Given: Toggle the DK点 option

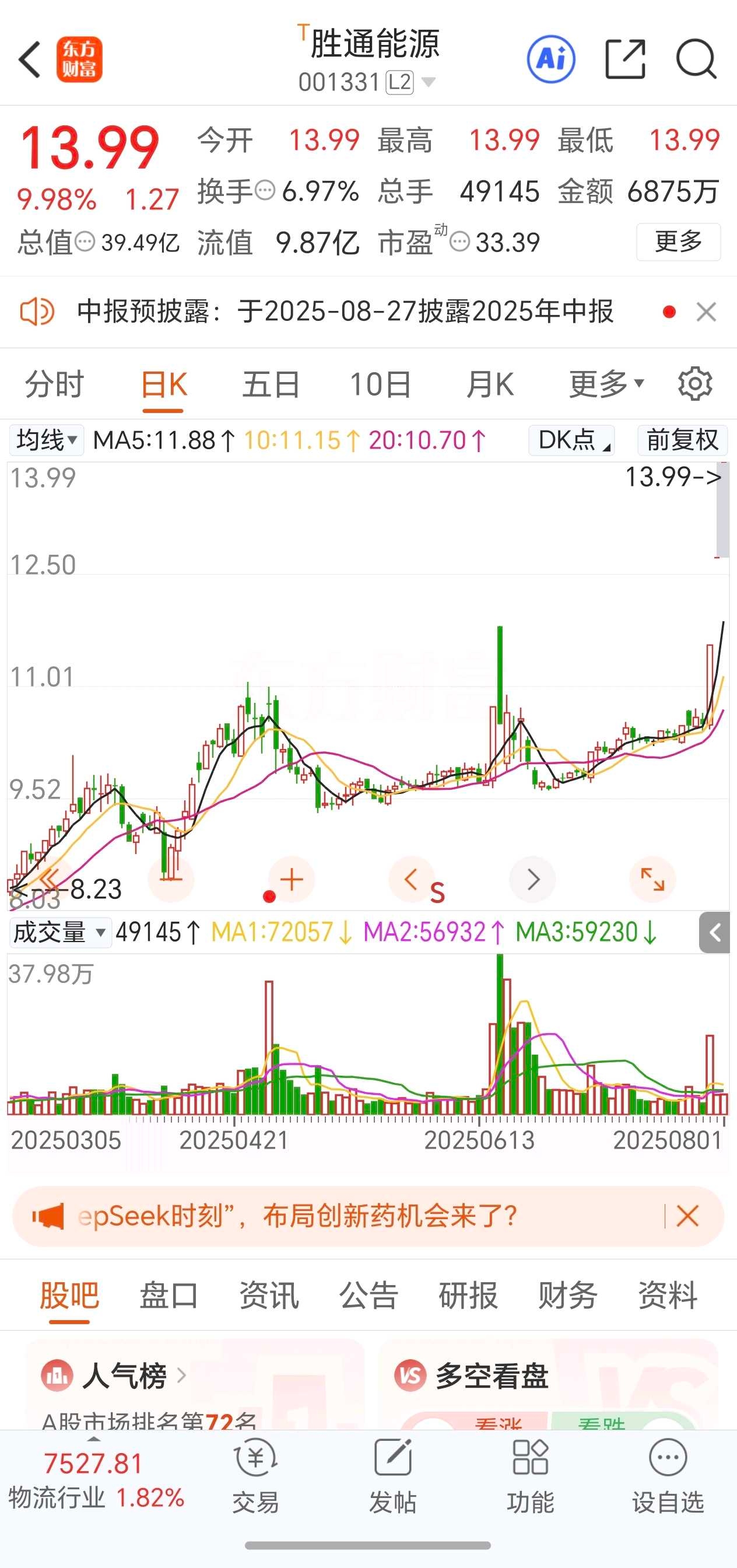Looking at the screenshot, I should click(x=571, y=440).
